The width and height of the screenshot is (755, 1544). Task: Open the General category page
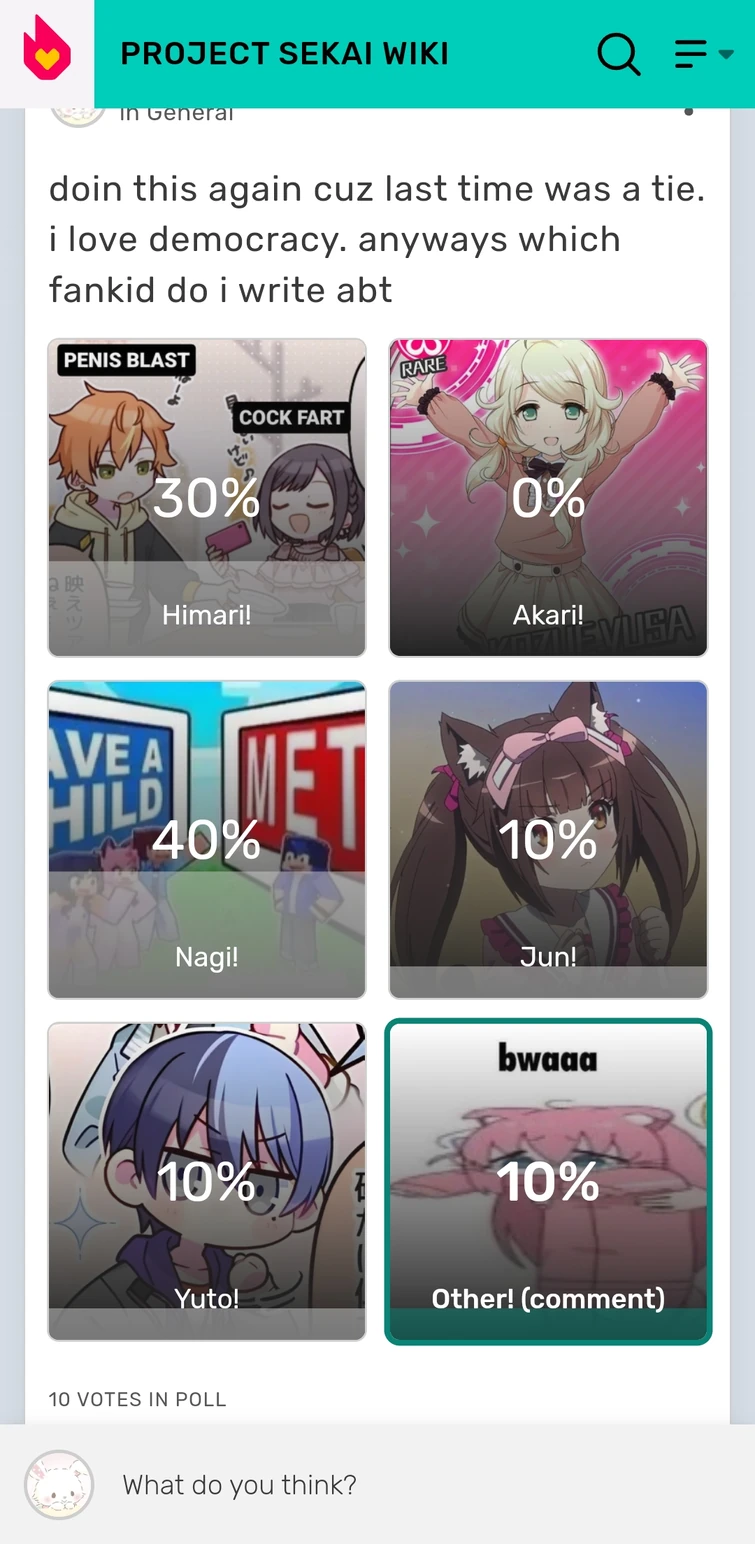coord(176,112)
